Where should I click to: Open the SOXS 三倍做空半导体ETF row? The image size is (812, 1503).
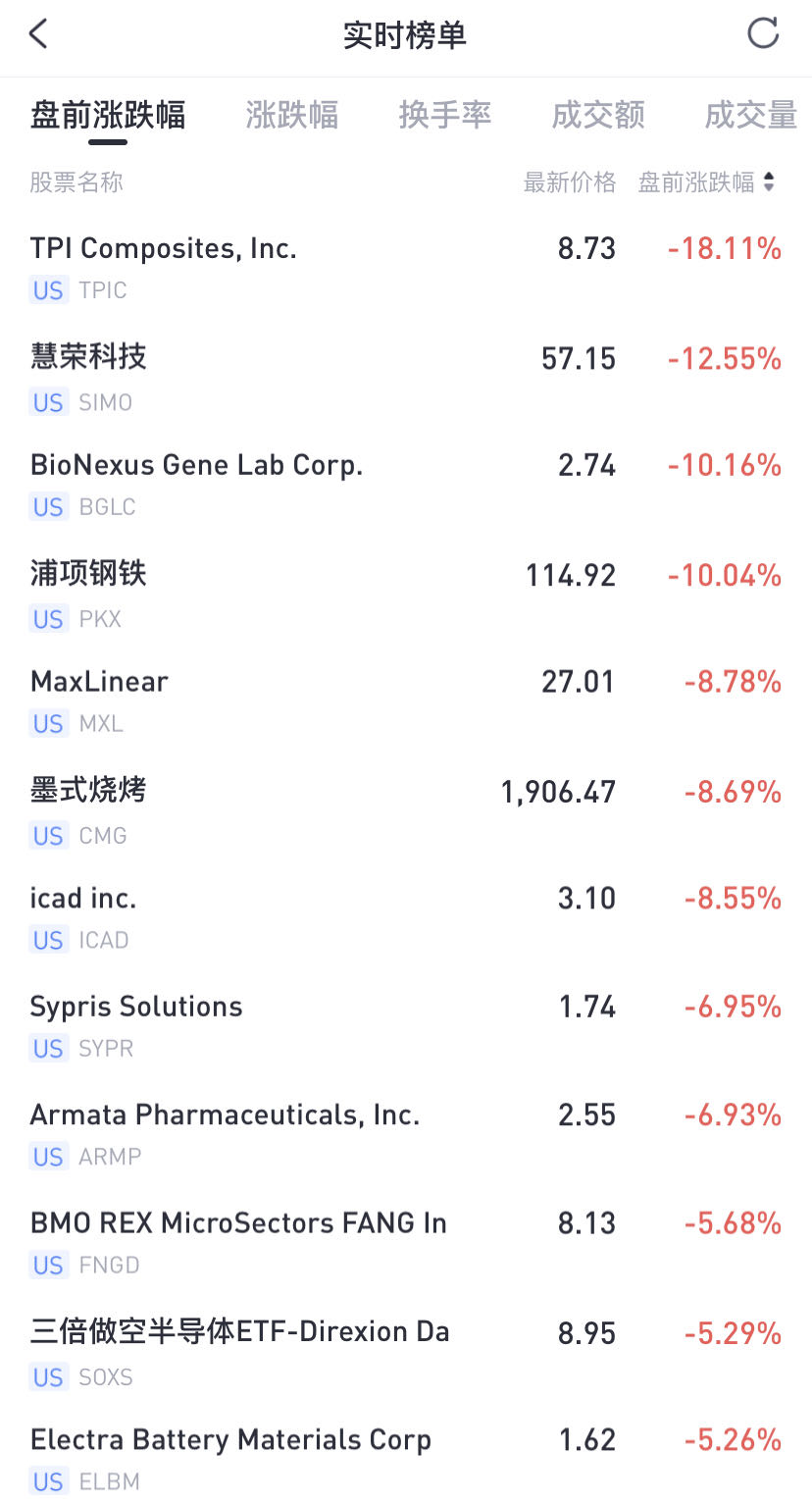[x=406, y=1352]
